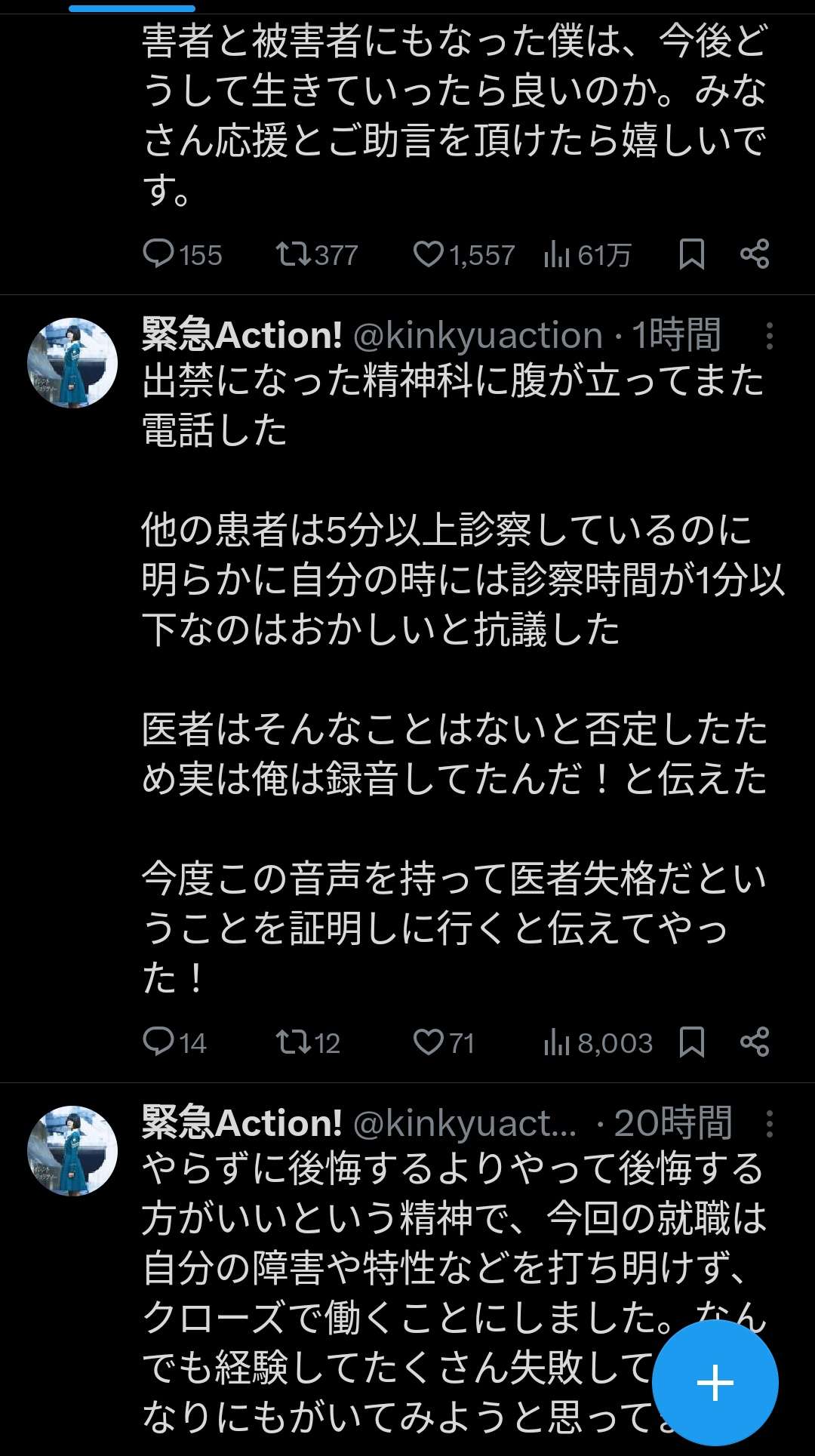815x1456 pixels.
Task: Like the post with 71 likes
Action: [x=429, y=1042]
